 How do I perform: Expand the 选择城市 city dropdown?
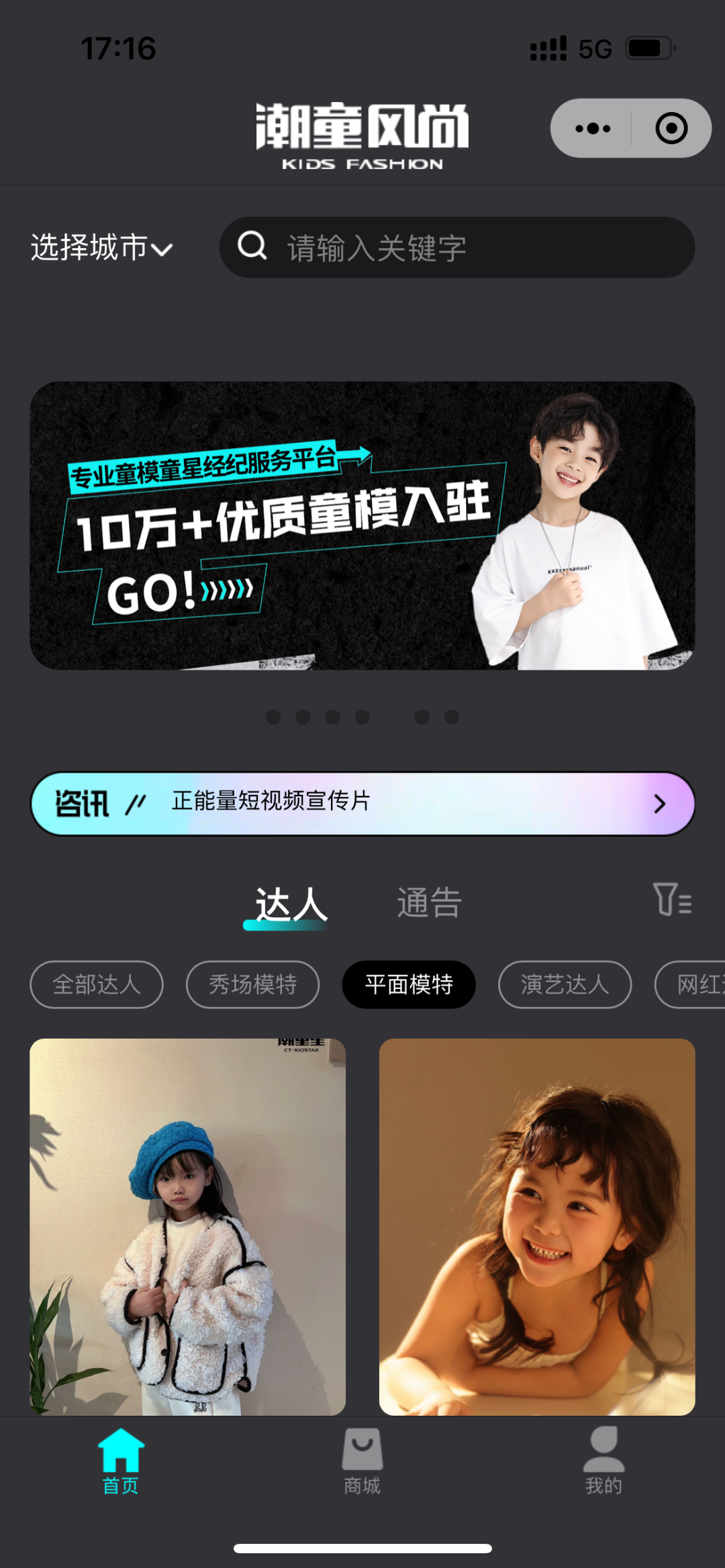pyautogui.click(x=102, y=248)
